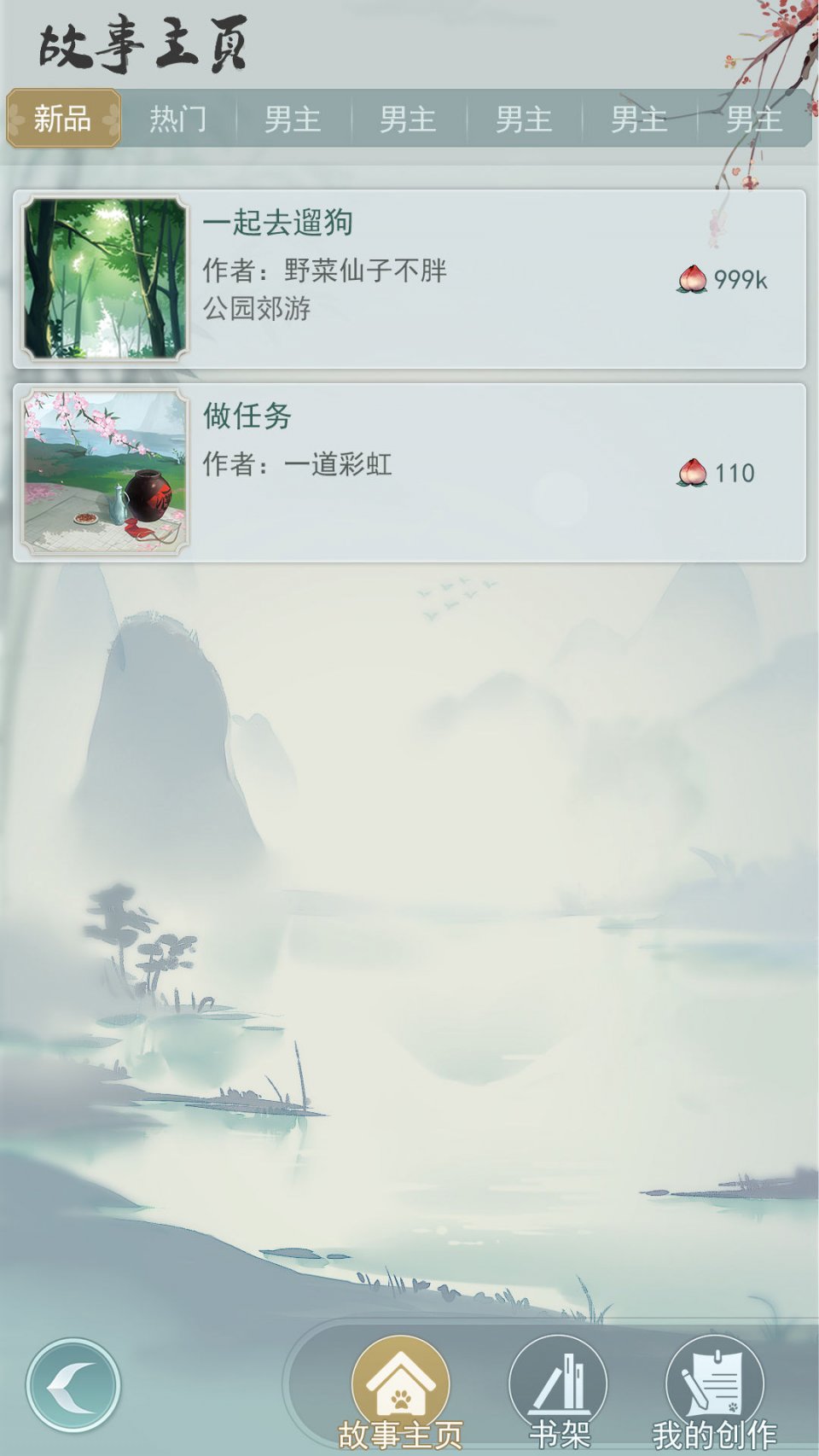The height and width of the screenshot is (1456, 819).
Task: Switch to the 热门 tab
Action: click(177, 119)
